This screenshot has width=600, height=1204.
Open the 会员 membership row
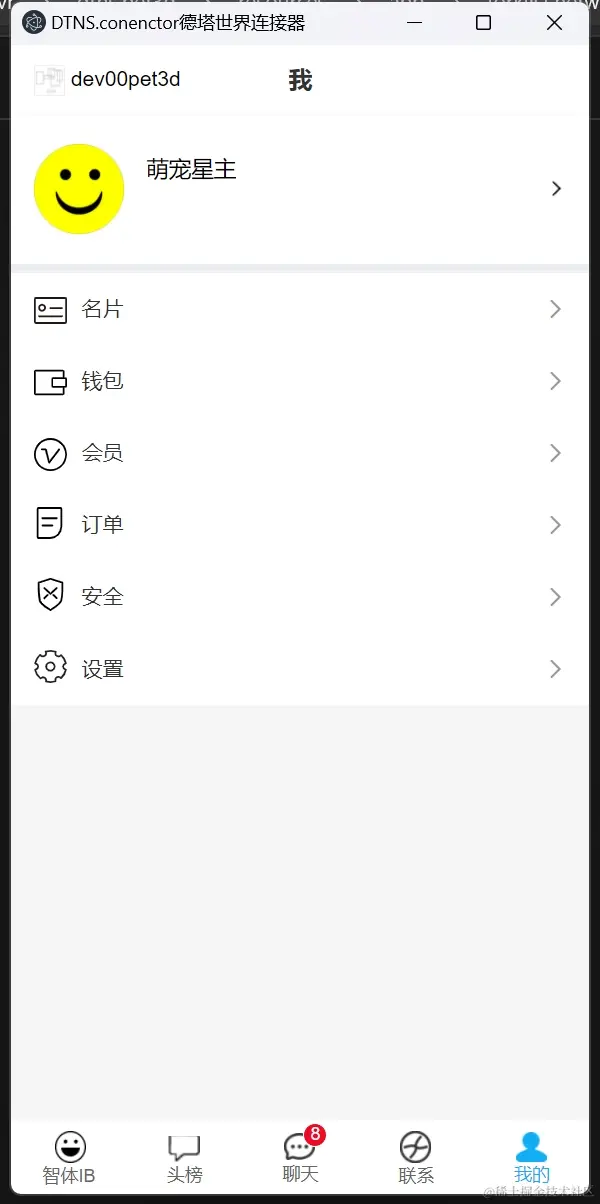[300, 454]
